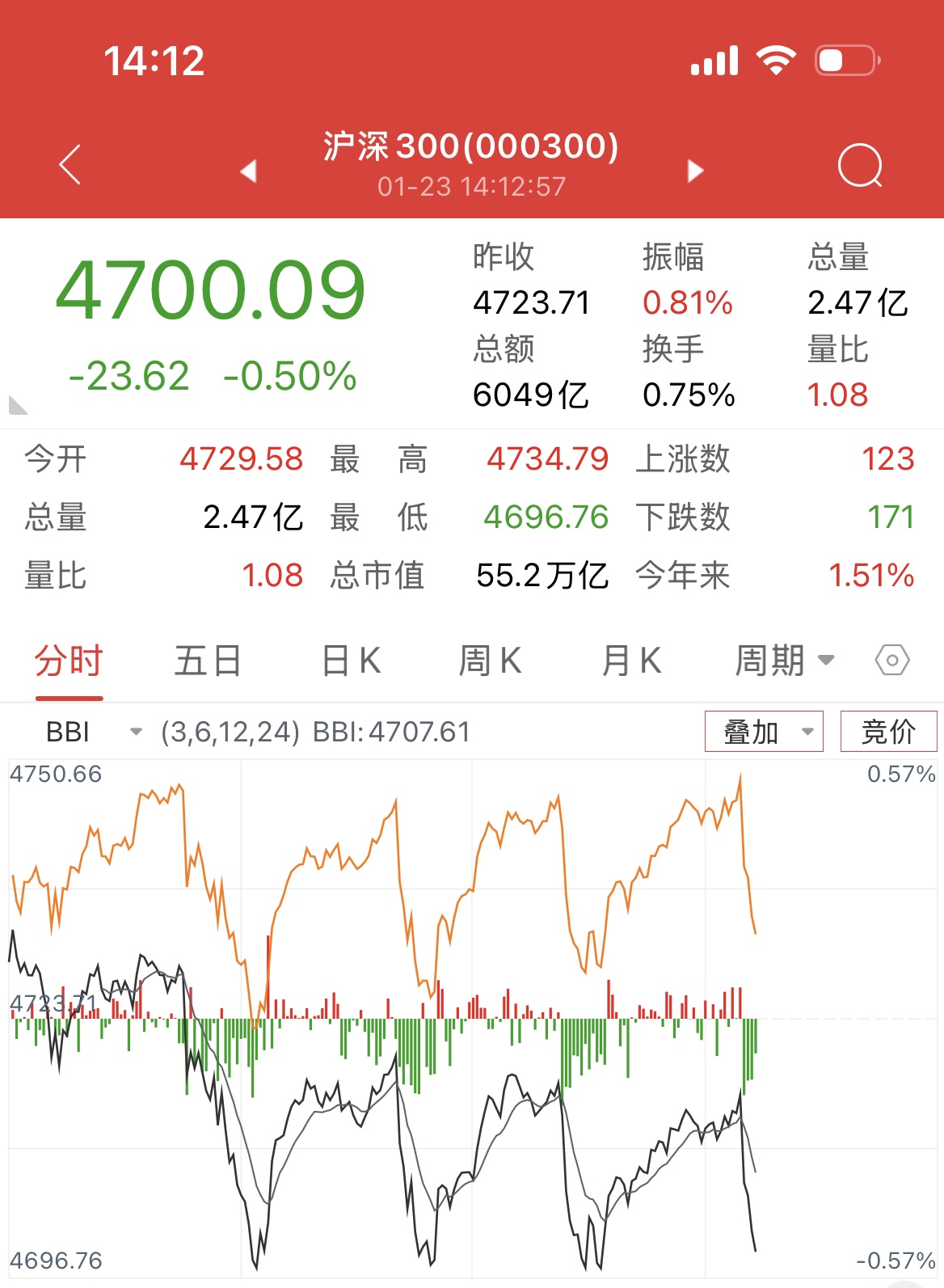This screenshot has width=944, height=1288.
Task: Switch to the 月K chart tab
Action: [631, 661]
